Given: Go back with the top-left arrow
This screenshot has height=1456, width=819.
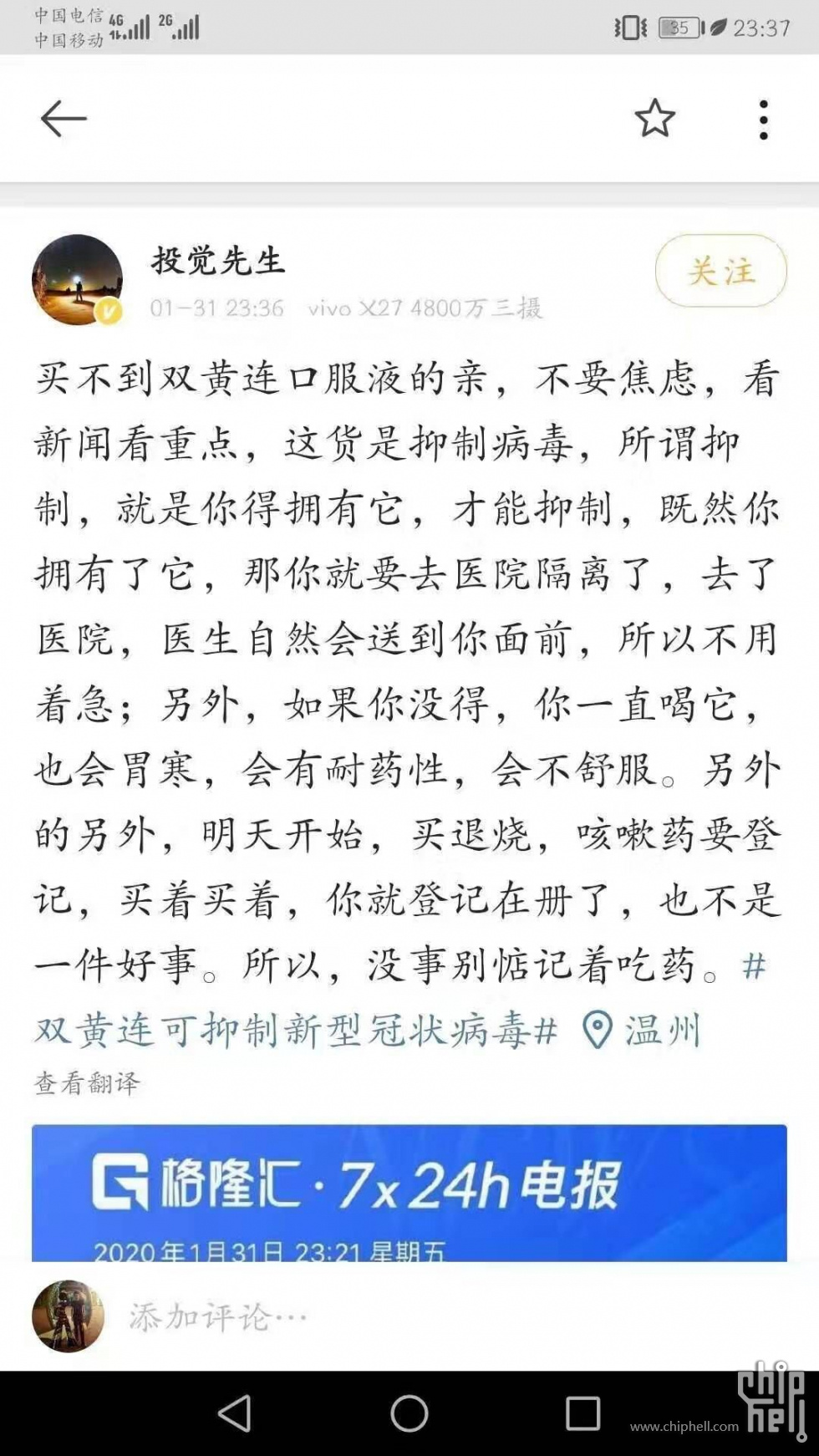Looking at the screenshot, I should [x=64, y=119].
